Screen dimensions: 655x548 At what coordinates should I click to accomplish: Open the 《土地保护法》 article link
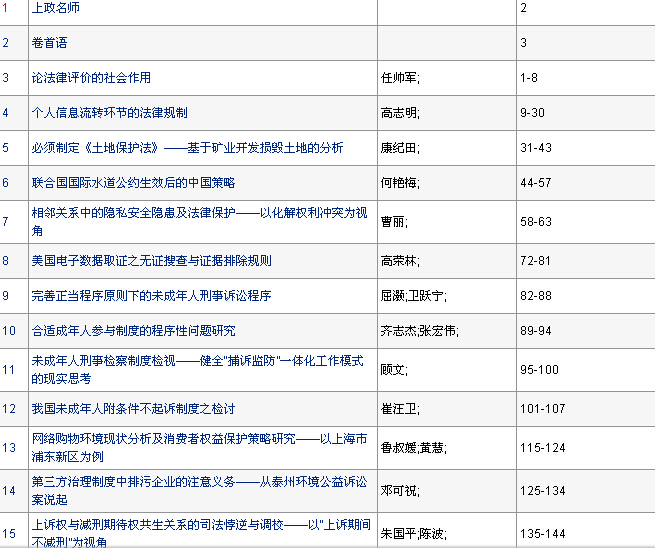coord(187,148)
